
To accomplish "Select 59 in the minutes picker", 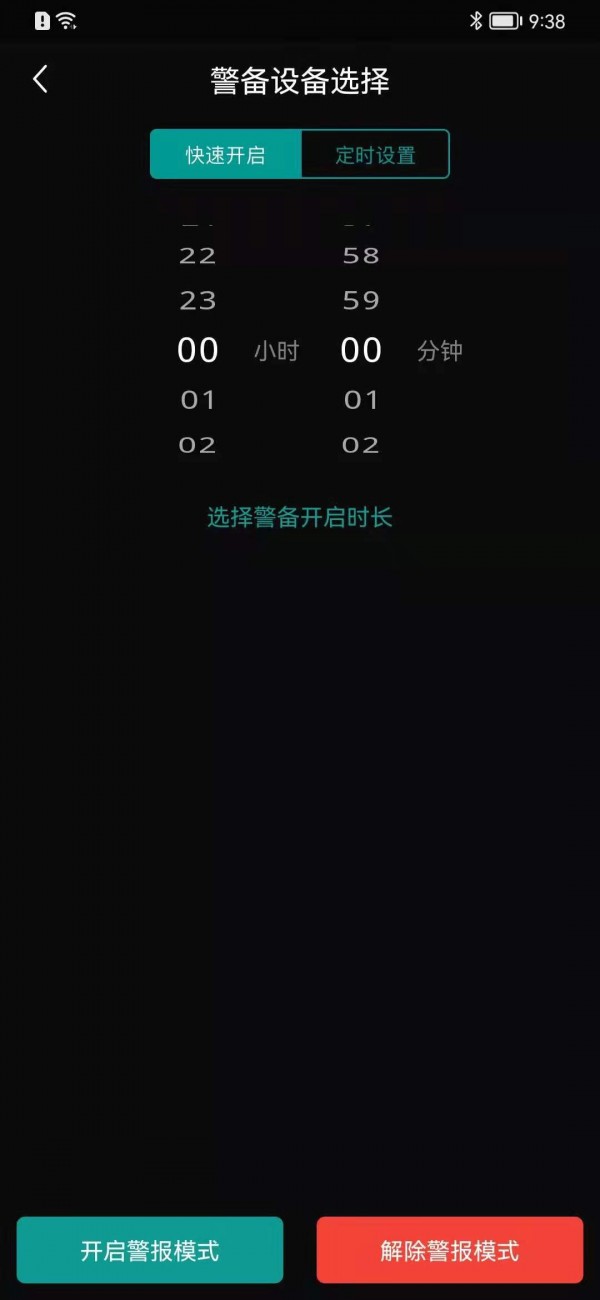I will click(x=361, y=300).
